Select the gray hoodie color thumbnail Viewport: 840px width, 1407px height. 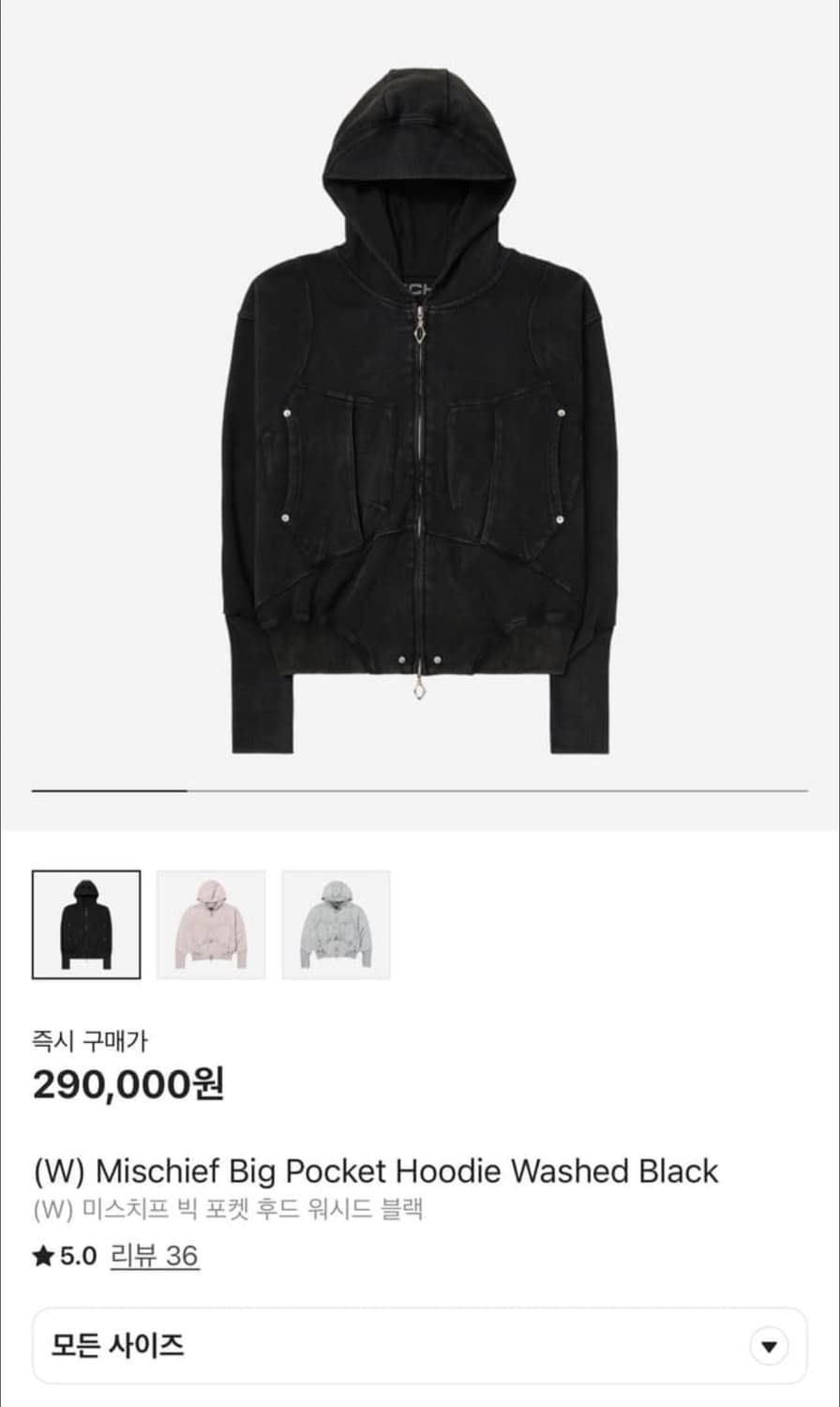336,924
